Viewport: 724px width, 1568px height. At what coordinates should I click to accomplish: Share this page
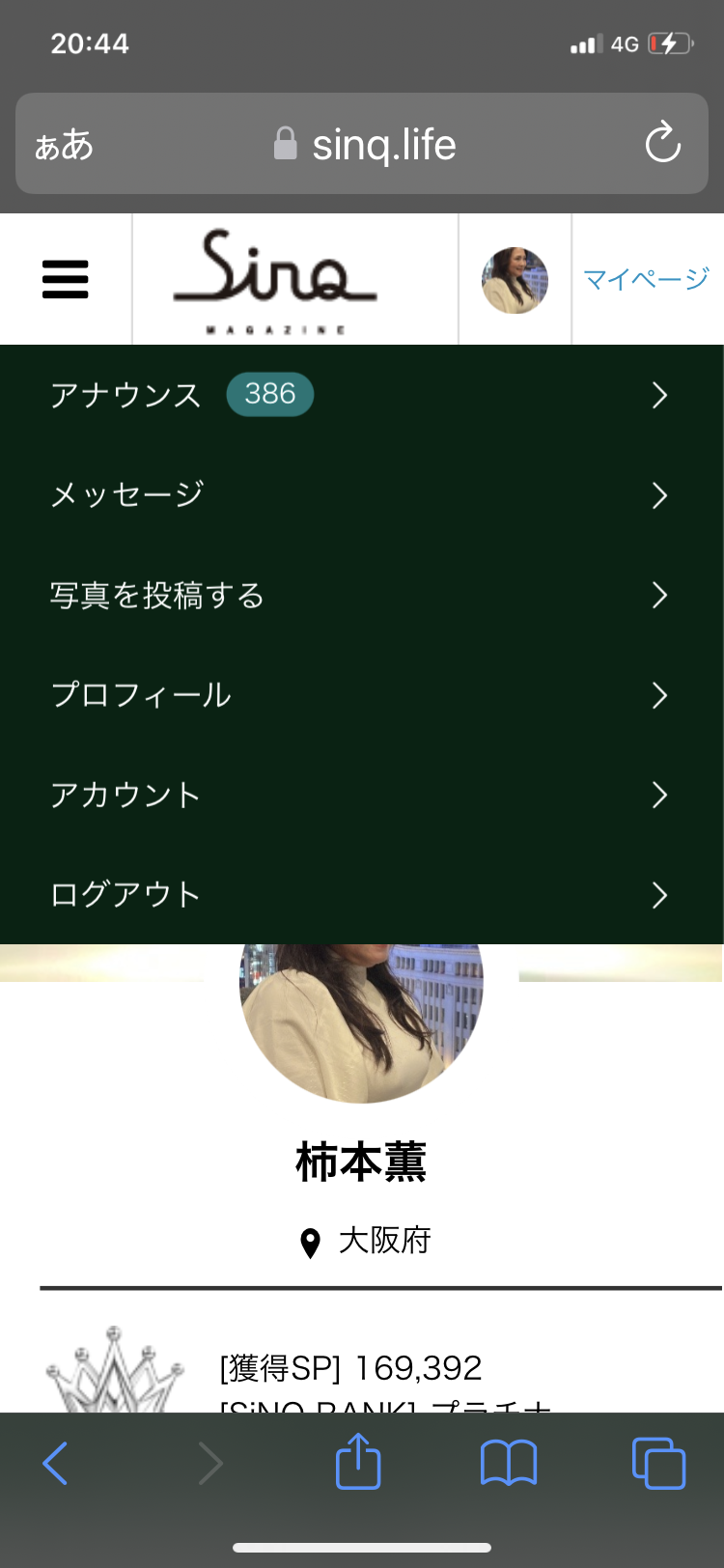point(358,1462)
